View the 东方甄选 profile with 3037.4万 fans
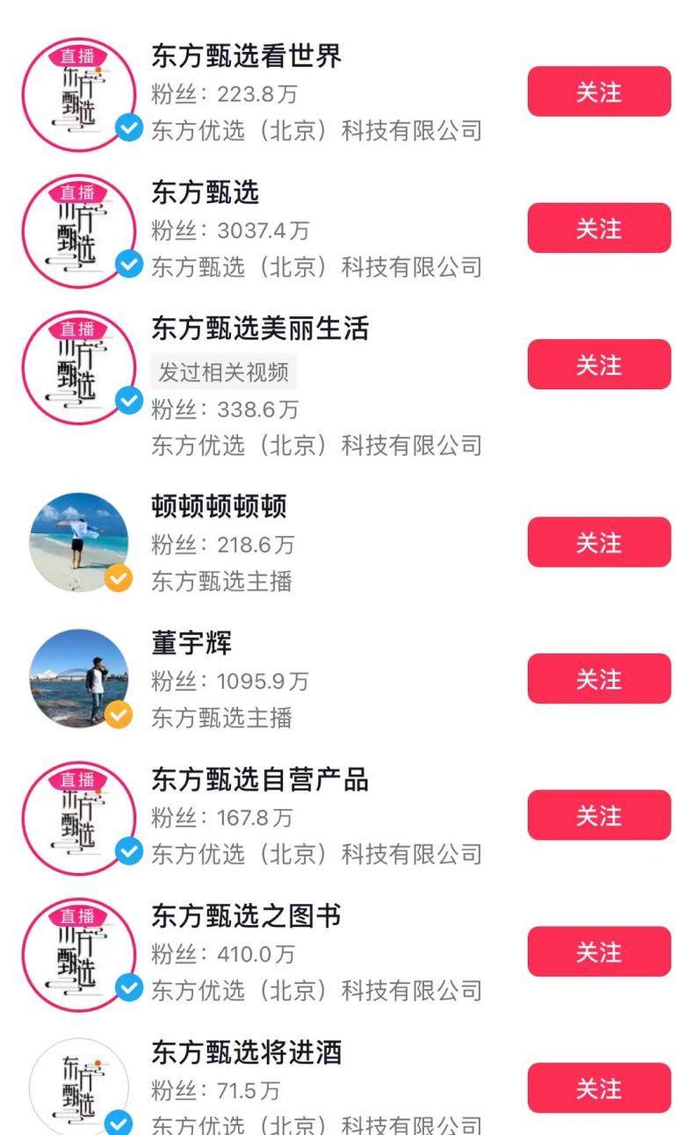Viewport: 700px width, 1135px height. pyautogui.click(x=205, y=192)
